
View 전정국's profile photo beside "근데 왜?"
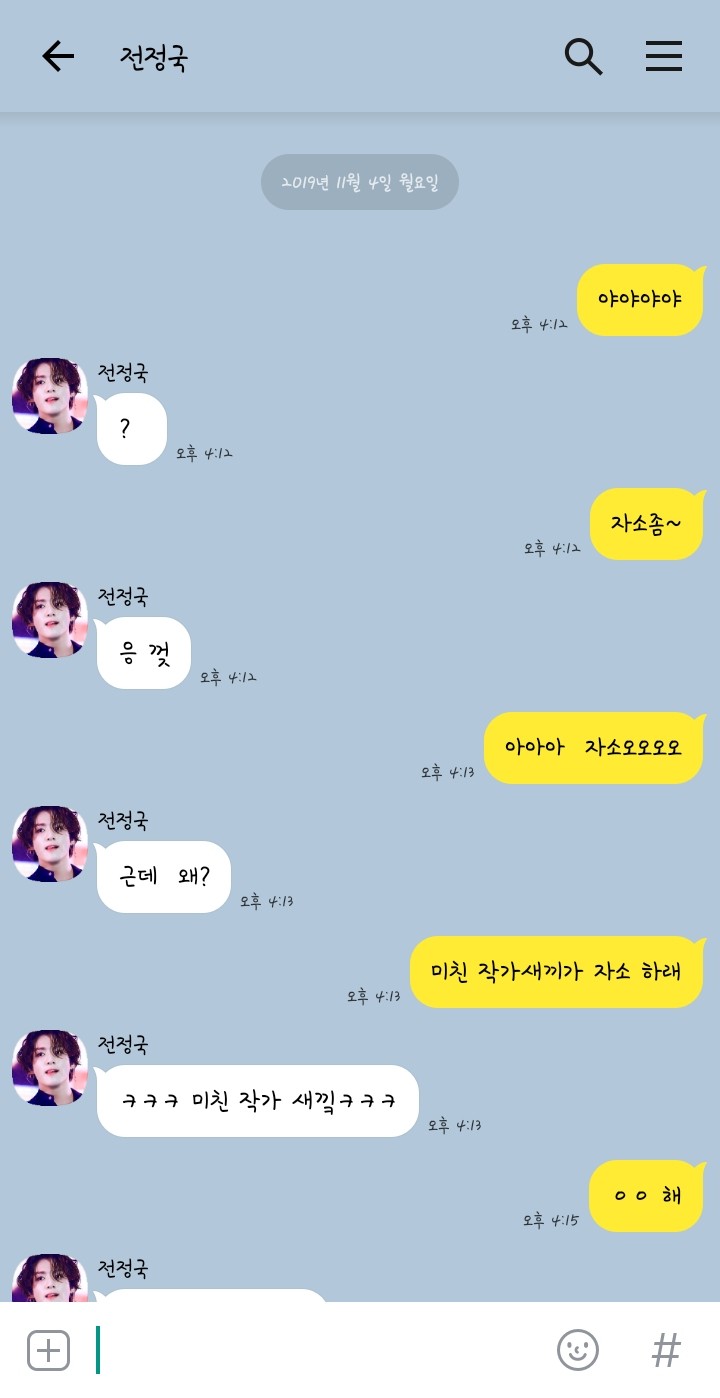(50, 844)
